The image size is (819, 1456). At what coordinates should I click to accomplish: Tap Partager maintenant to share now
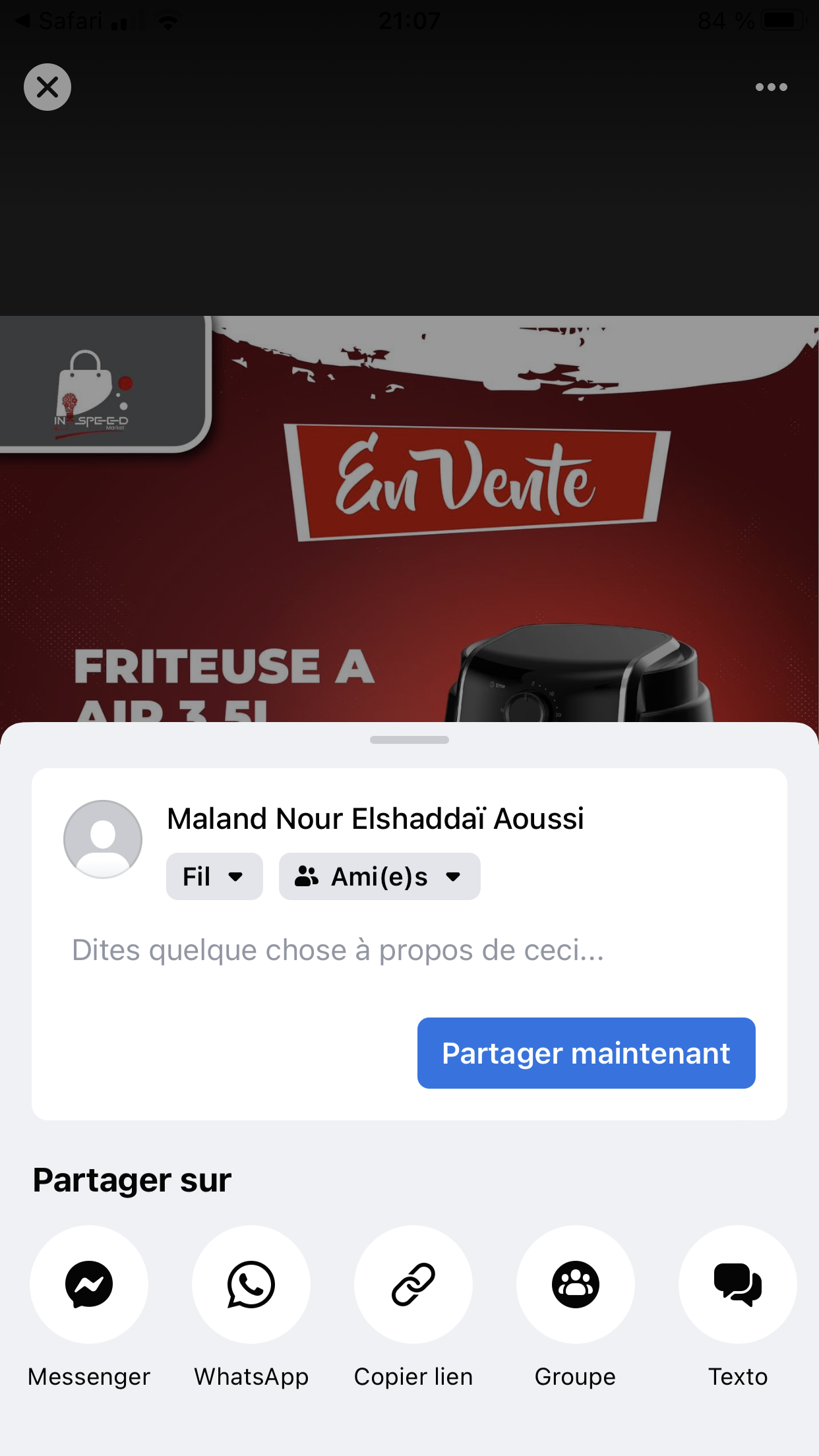tap(586, 1053)
